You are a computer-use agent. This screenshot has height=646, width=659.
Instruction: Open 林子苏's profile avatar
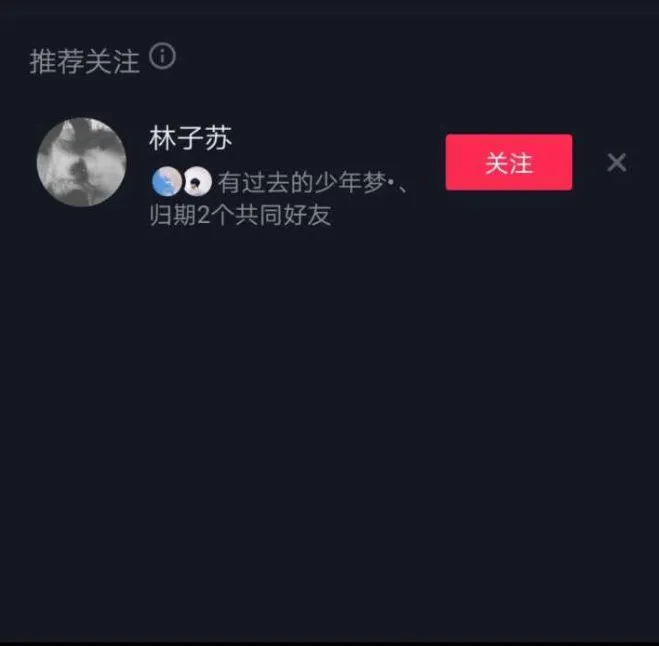point(81,162)
